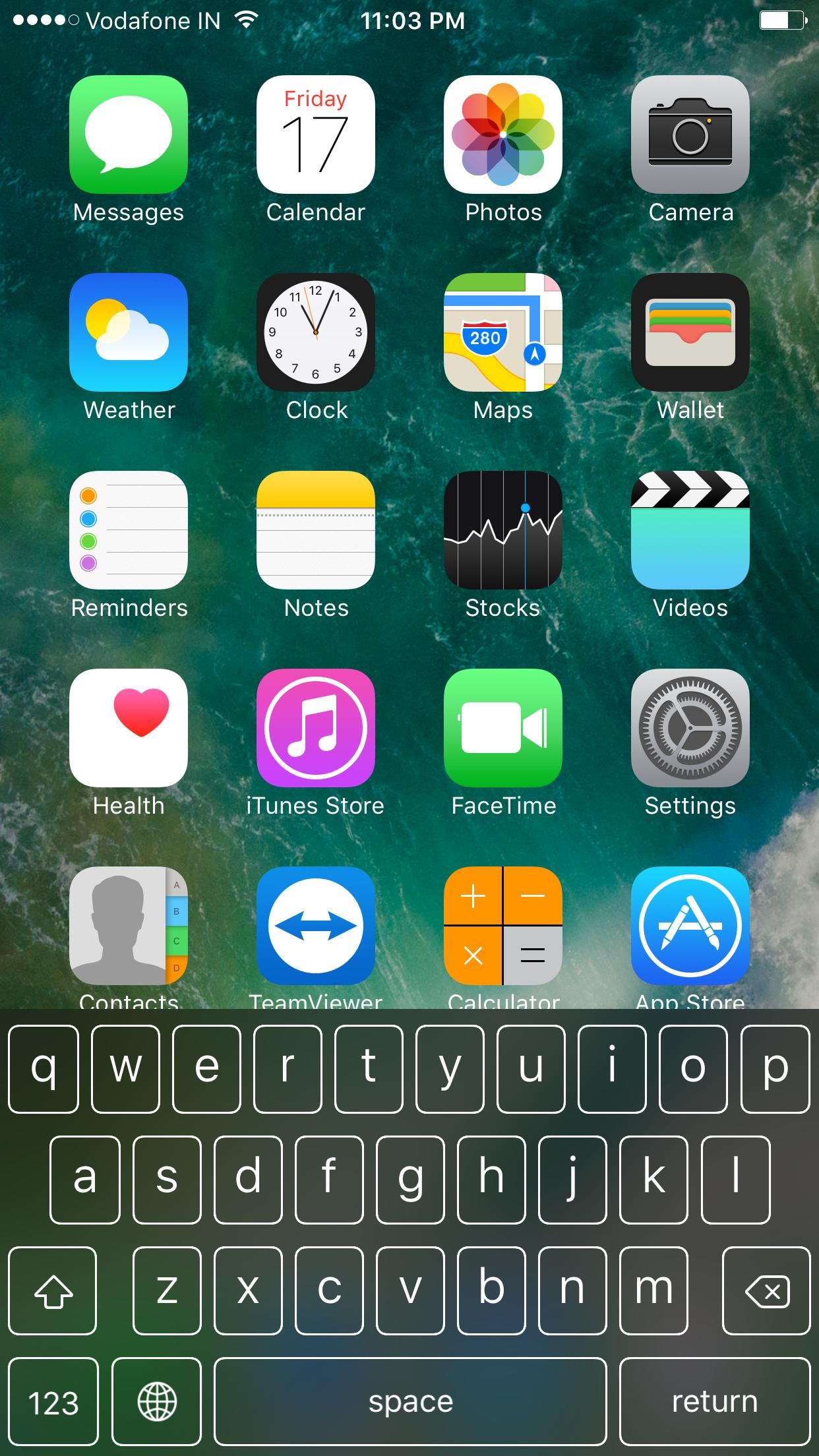Open the Settings app

690,728
